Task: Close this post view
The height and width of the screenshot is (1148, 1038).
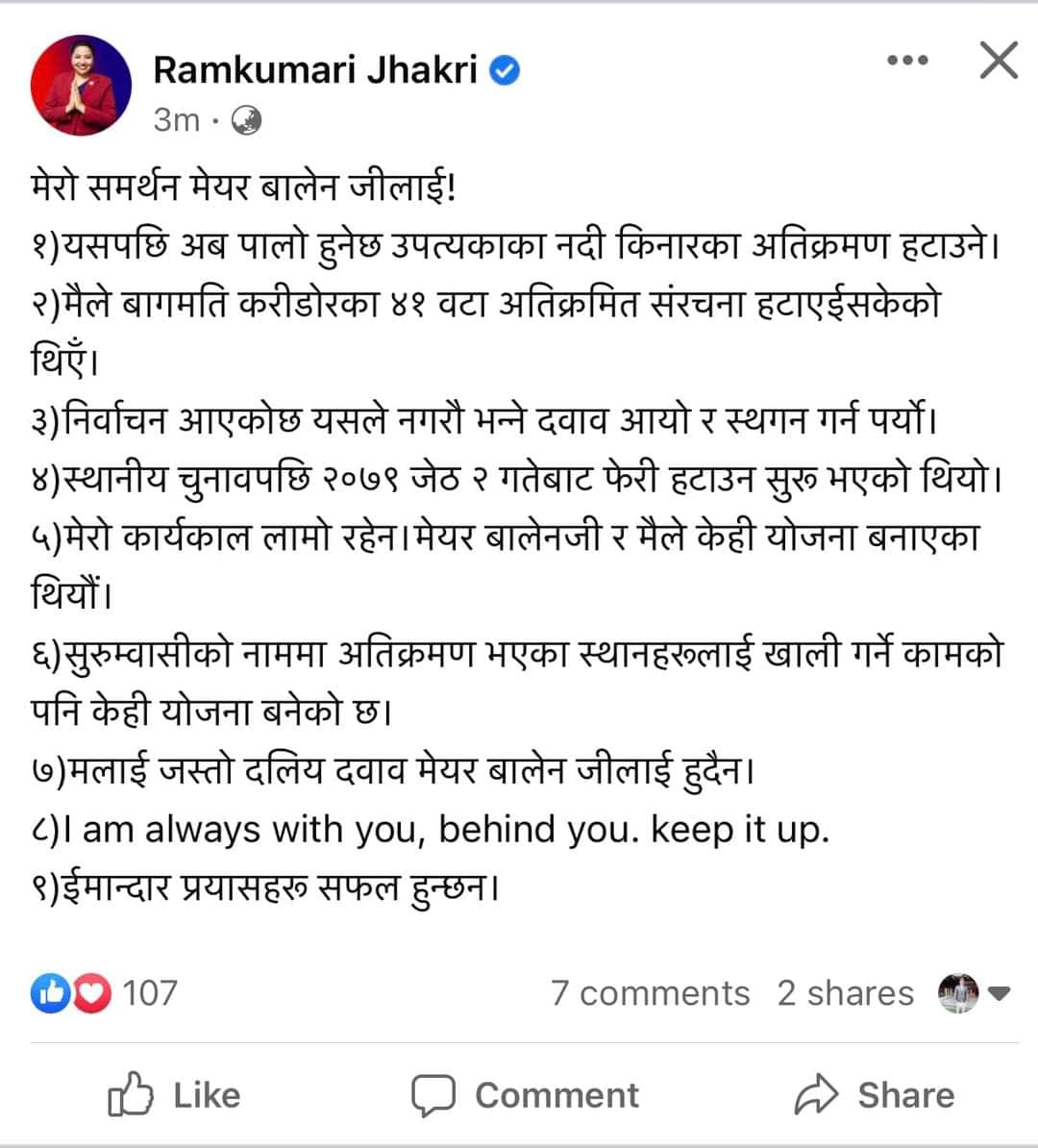Action: pos(998,61)
